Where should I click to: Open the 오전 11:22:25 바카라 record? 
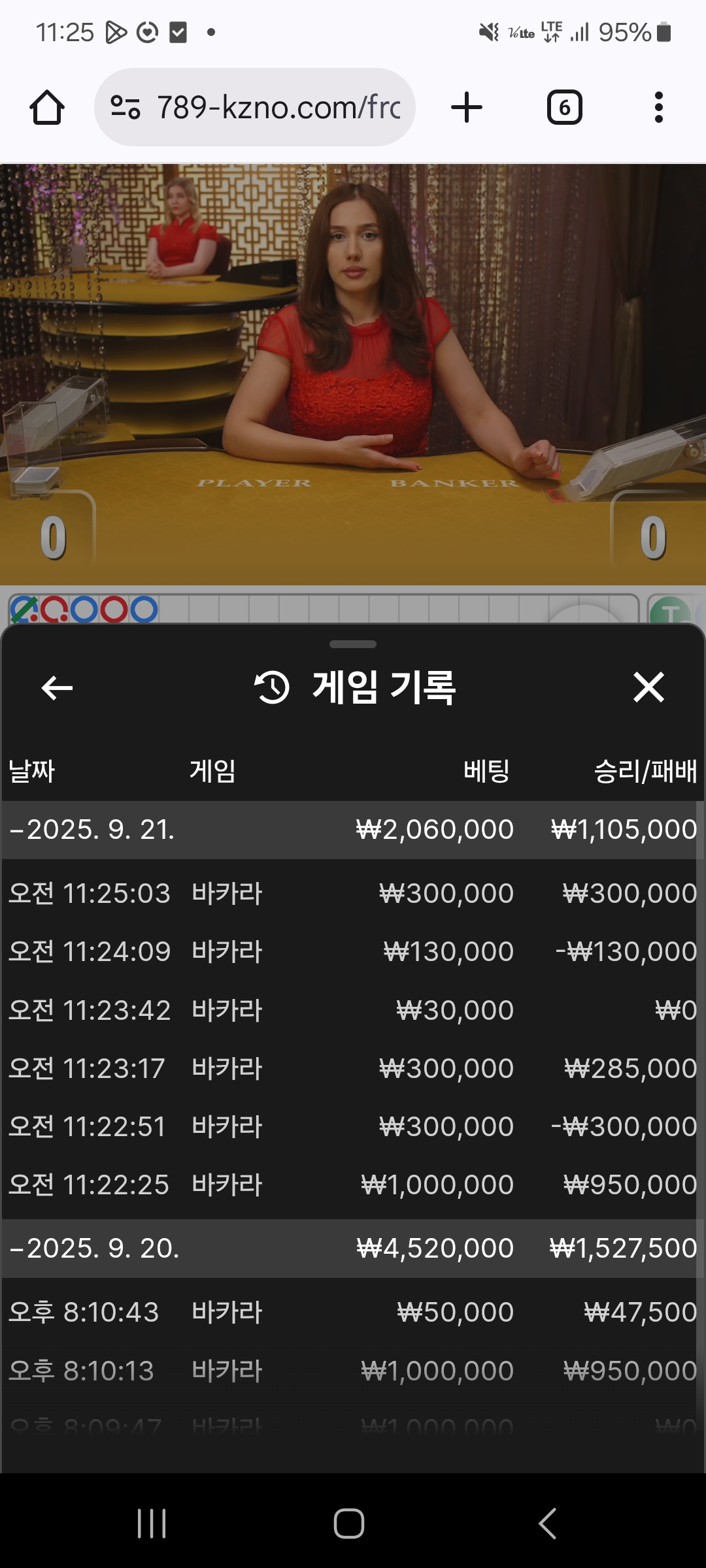click(x=352, y=1184)
